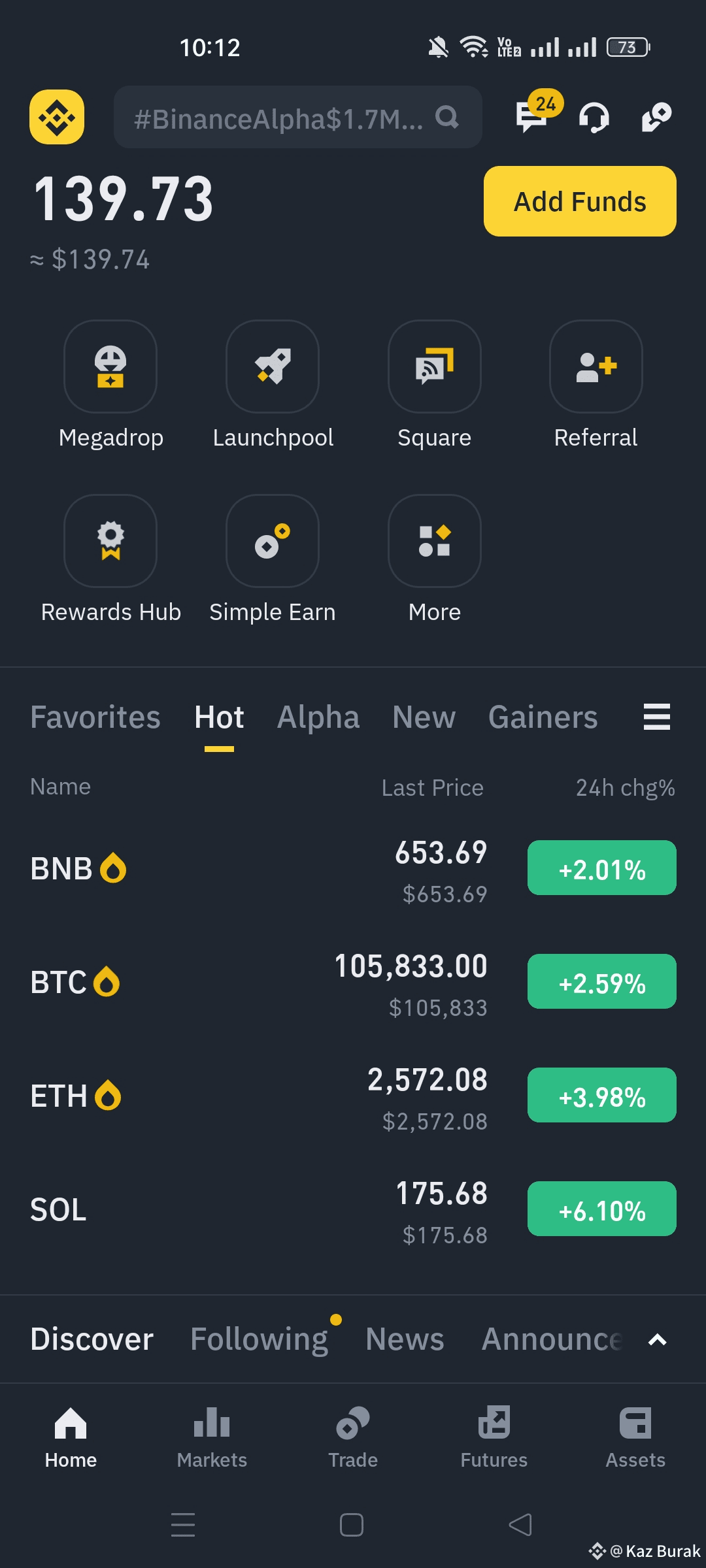Show More services
The image size is (706, 1568).
pyautogui.click(x=435, y=560)
